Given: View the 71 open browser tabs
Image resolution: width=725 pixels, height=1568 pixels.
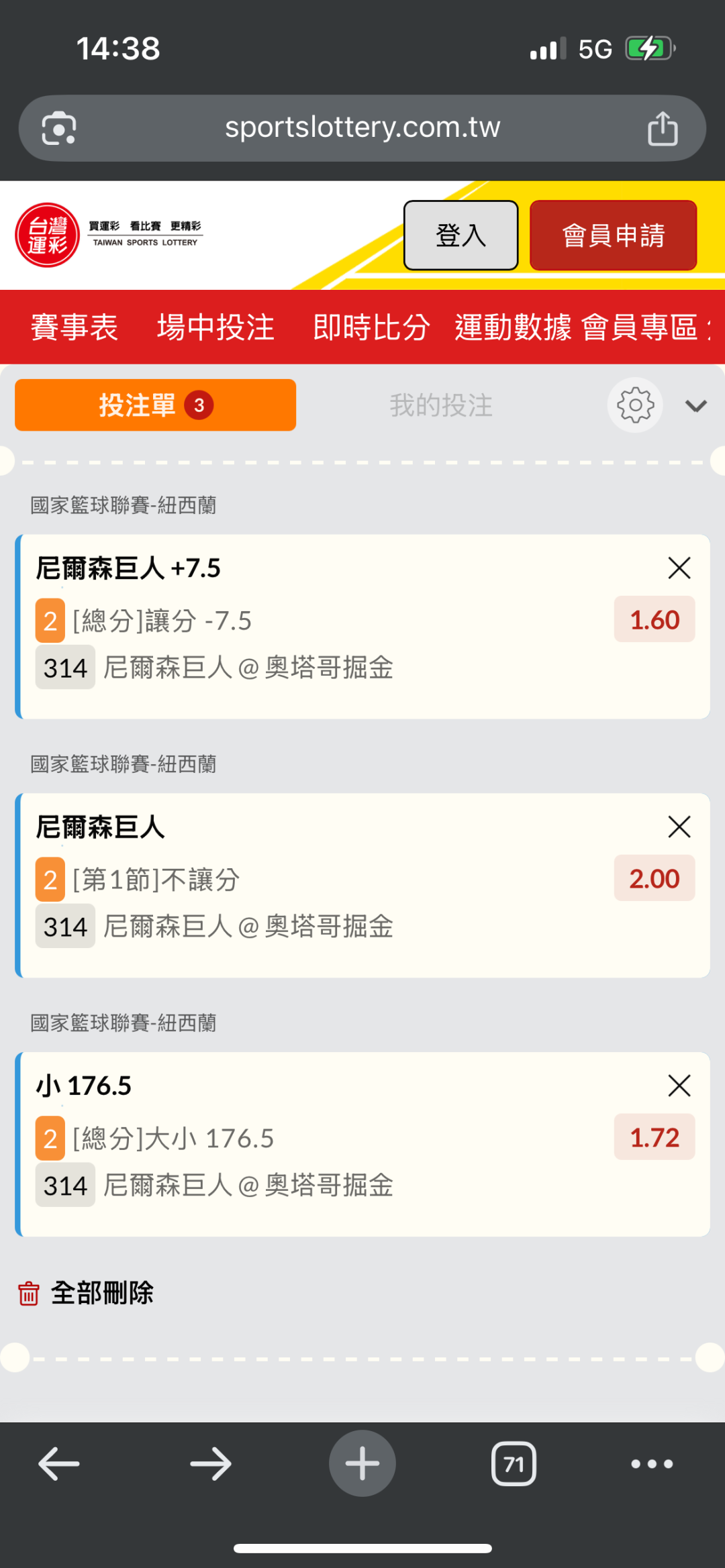Looking at the screenshot, I should 514,1463.
